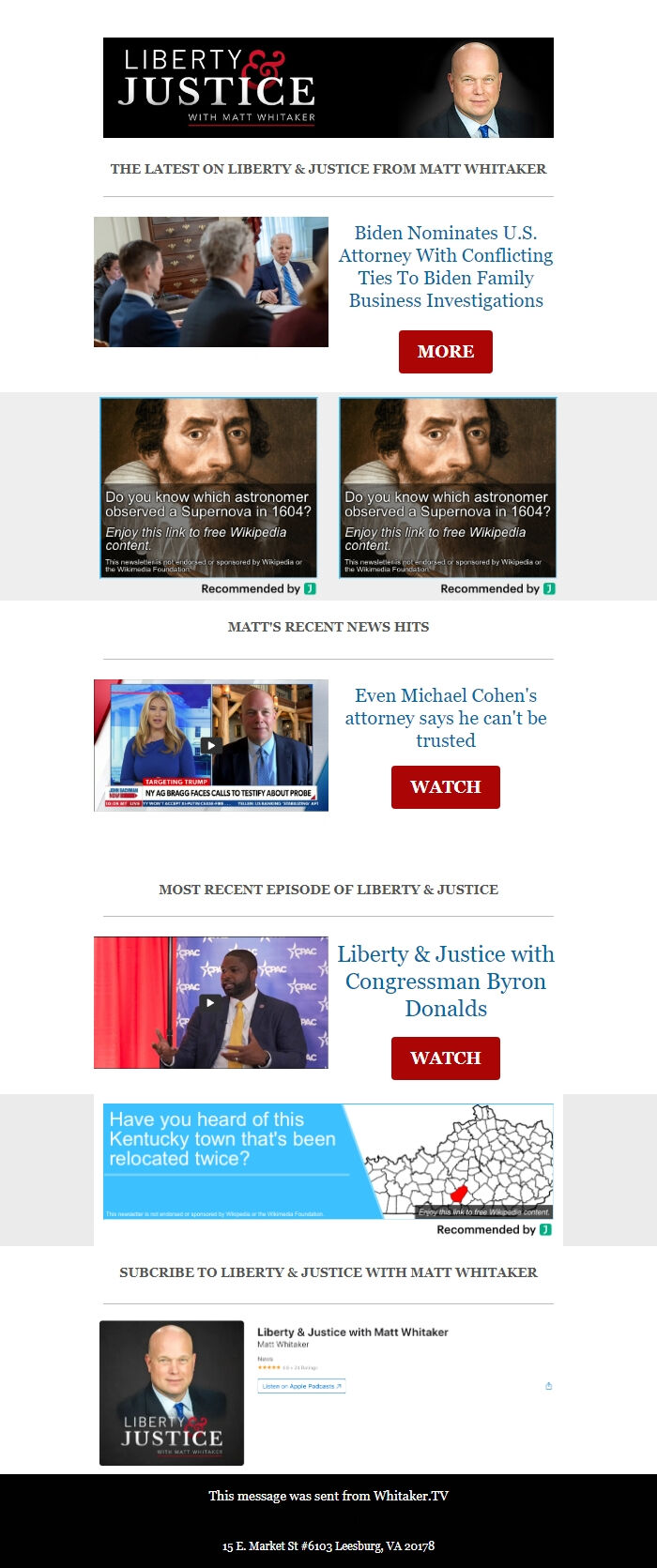Open the Liberty & Justice header banner
657x1568 pixels.
(x=328, y=88)
